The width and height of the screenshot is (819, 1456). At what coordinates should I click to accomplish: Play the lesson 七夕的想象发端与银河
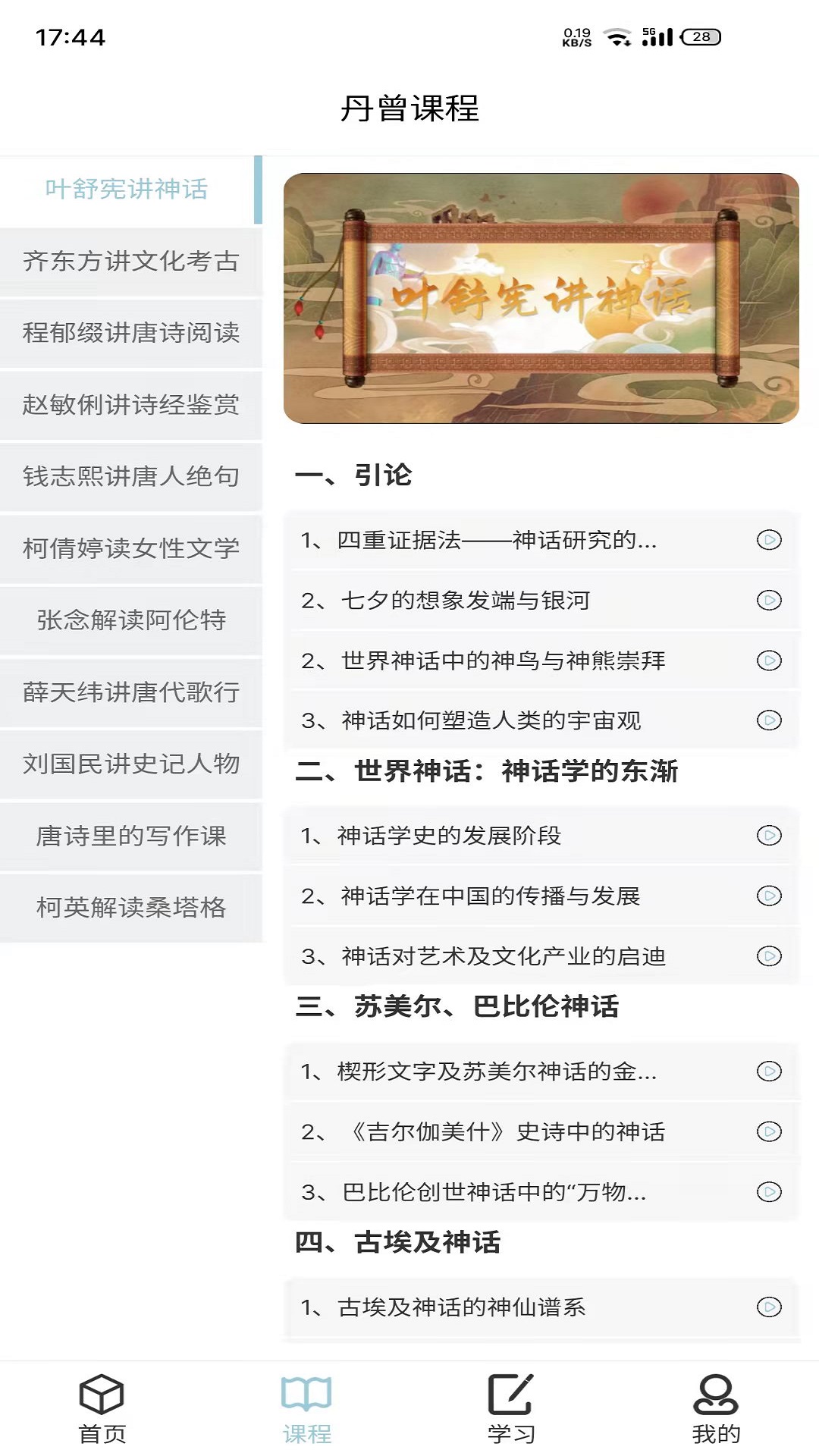[x=541, y=601]
